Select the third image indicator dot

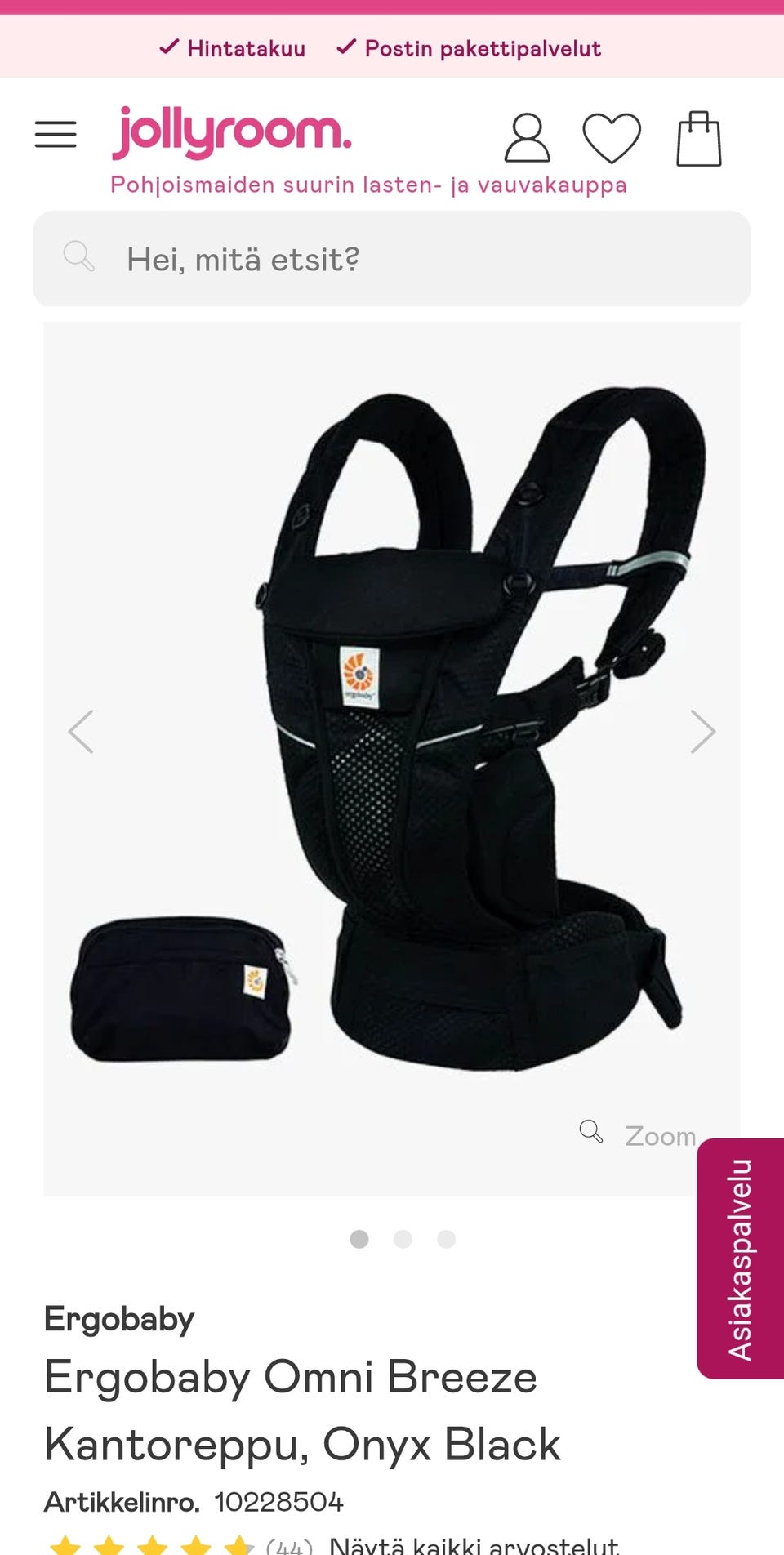(x=446, y=1239)
